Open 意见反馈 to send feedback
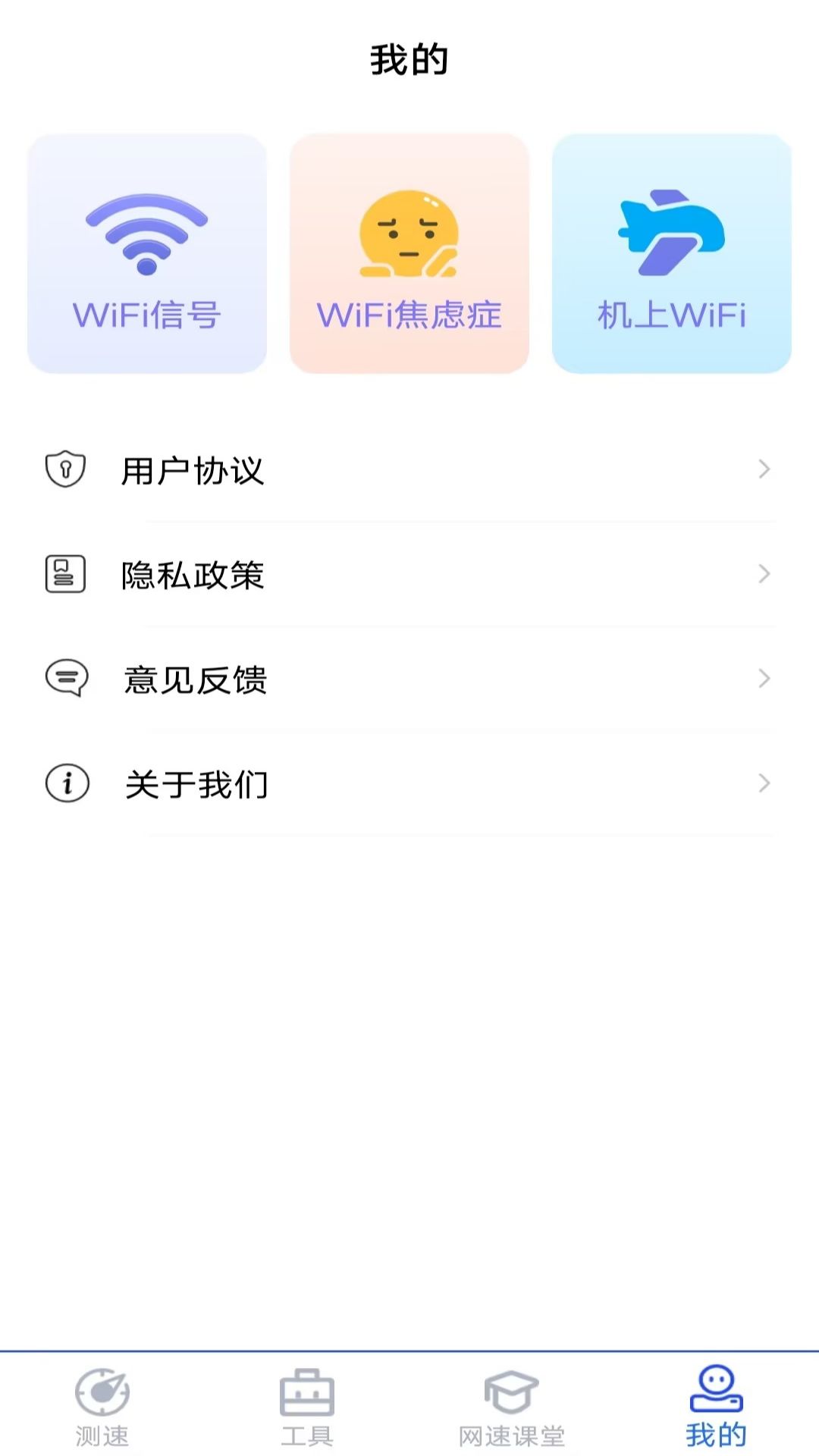Image resolution: width=819 pixels, height=1456 pixels. [409, 679]
